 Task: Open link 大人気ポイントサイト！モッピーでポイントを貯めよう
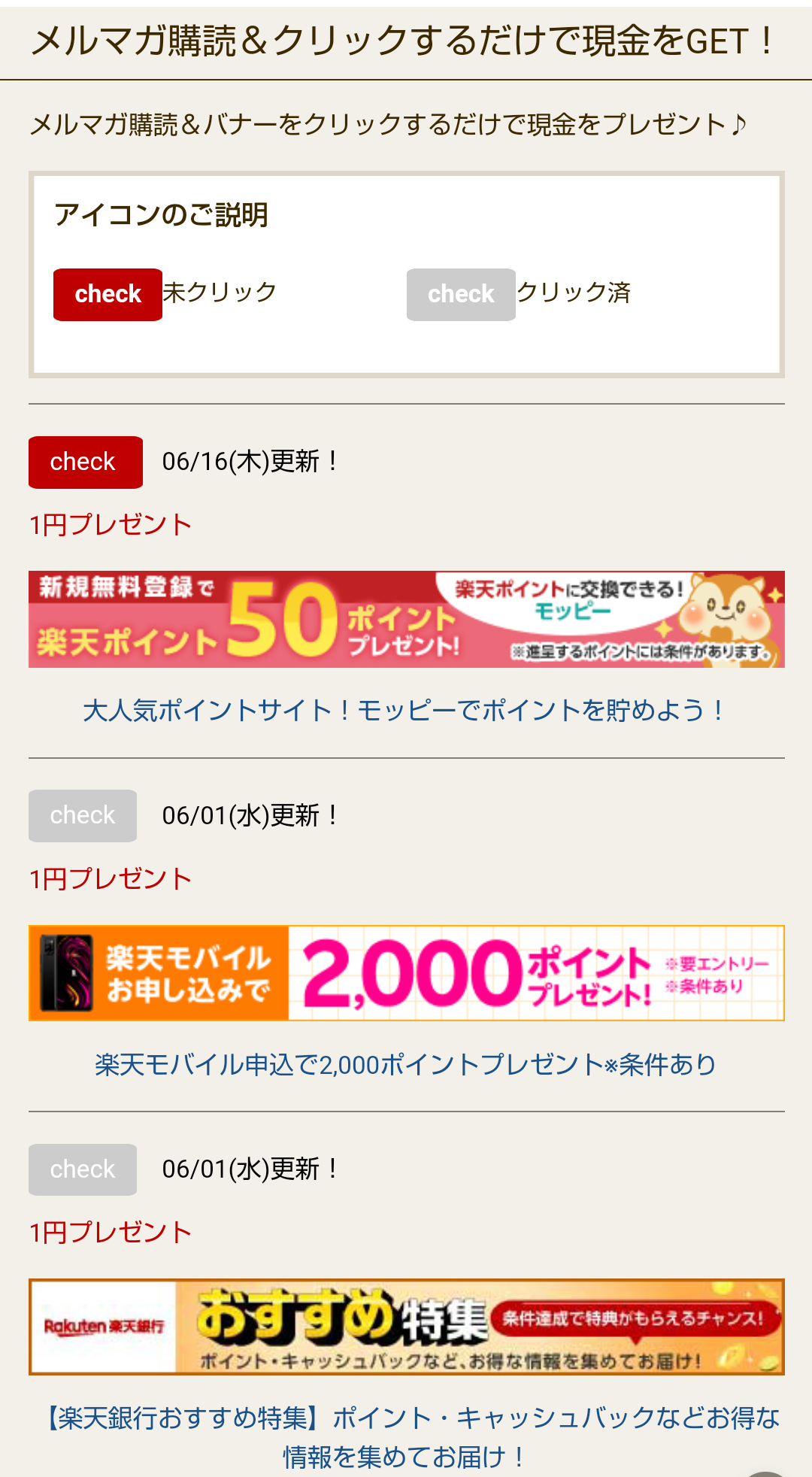[x=406, y=710]
